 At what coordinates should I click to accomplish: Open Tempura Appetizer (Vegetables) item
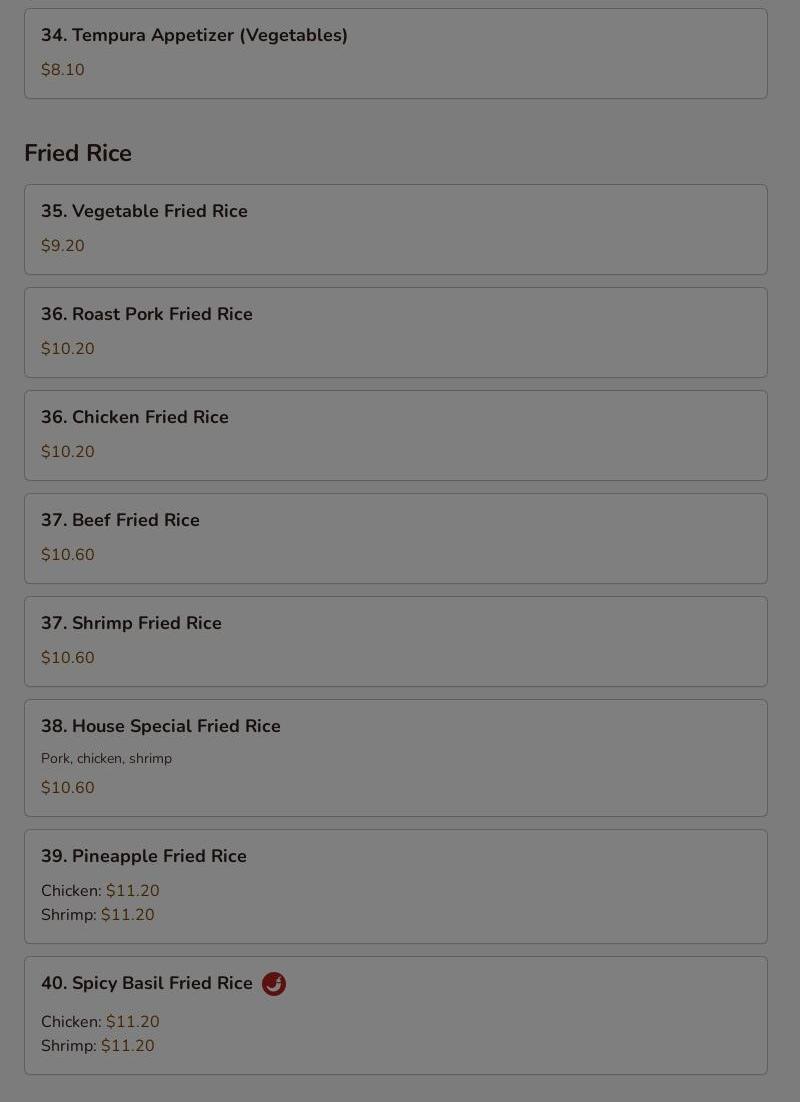(x=395, y=54)
